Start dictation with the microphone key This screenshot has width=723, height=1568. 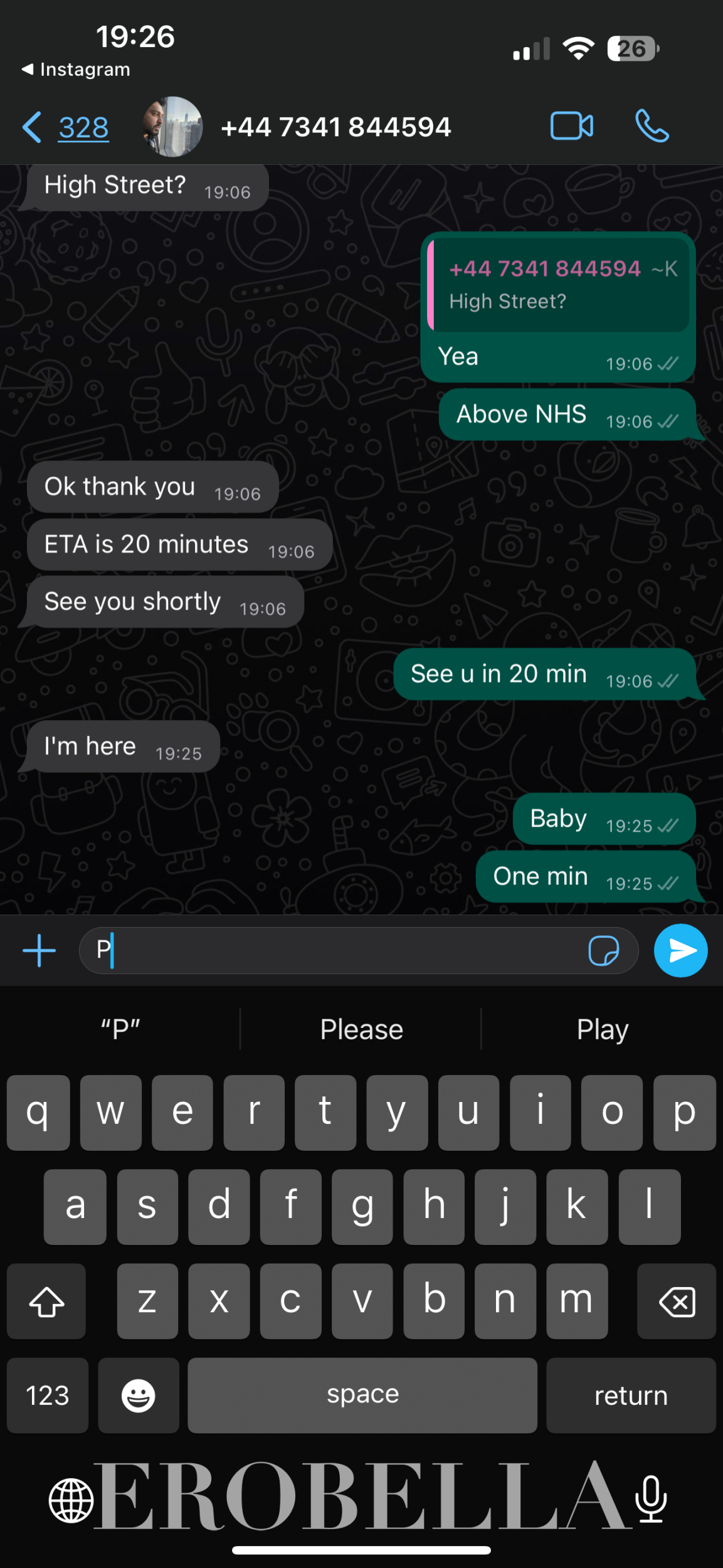[x=652, y=1499]
